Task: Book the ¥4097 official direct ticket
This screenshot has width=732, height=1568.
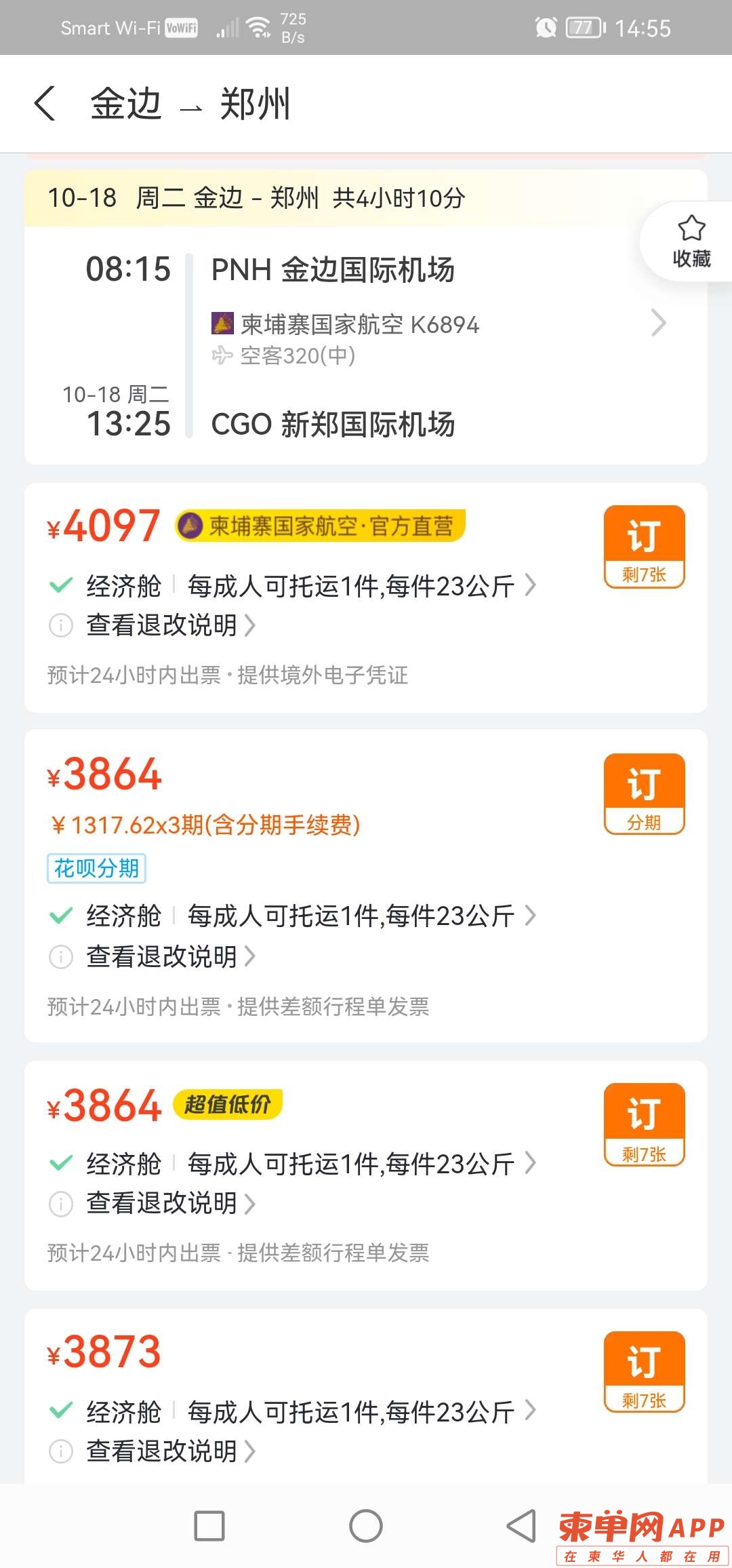Action: click(644, 546)
